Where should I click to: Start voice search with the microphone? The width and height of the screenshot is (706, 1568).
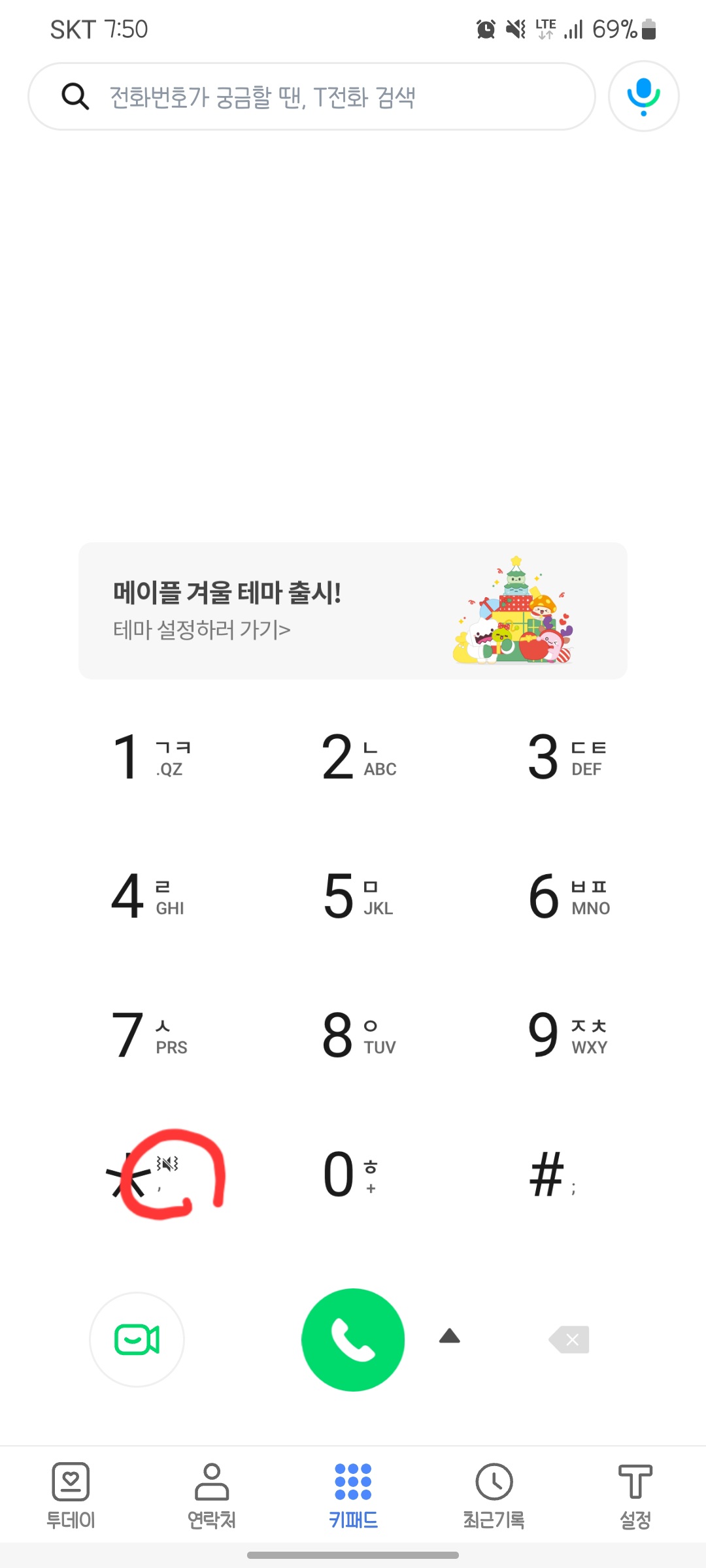[643, 96]
